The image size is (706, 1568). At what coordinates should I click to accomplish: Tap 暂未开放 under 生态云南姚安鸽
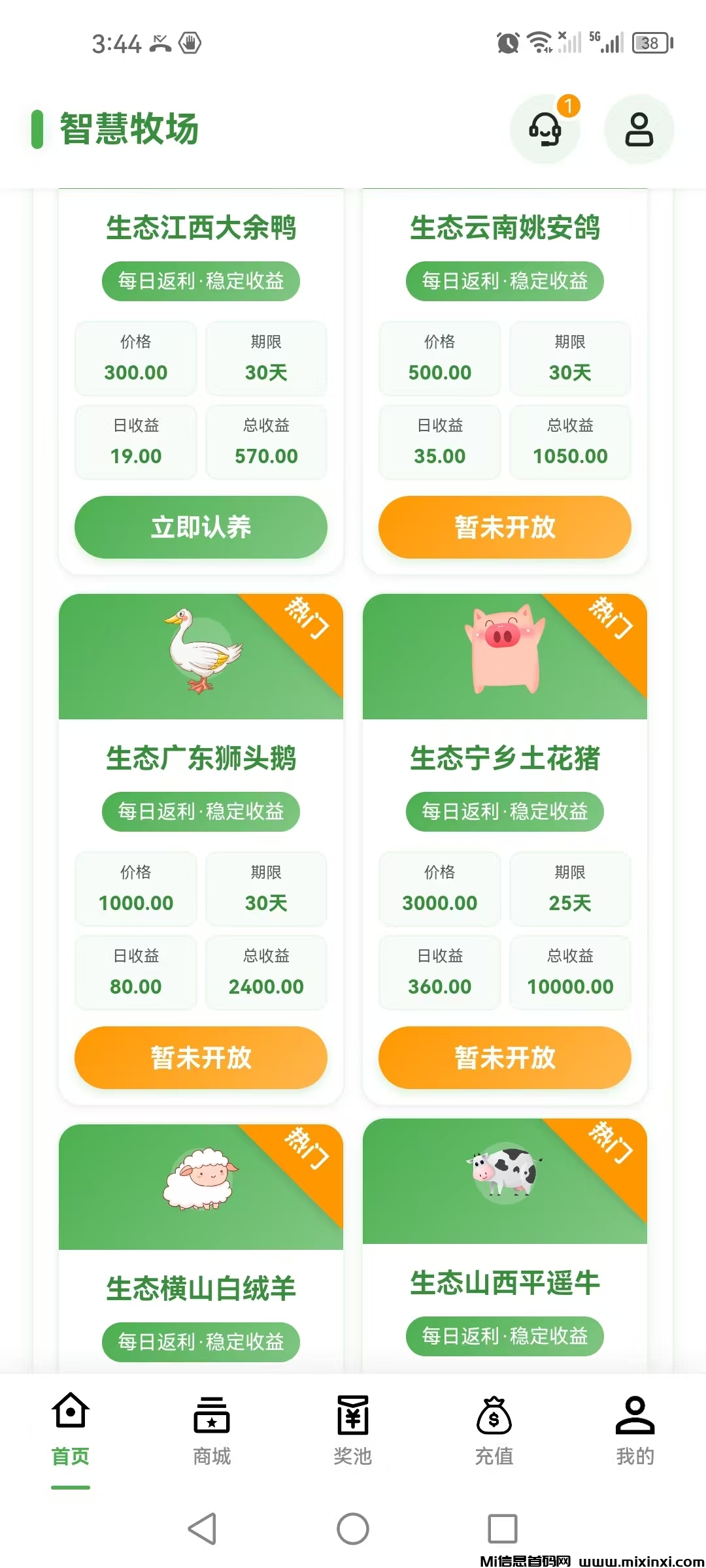(x=505, y=527)
